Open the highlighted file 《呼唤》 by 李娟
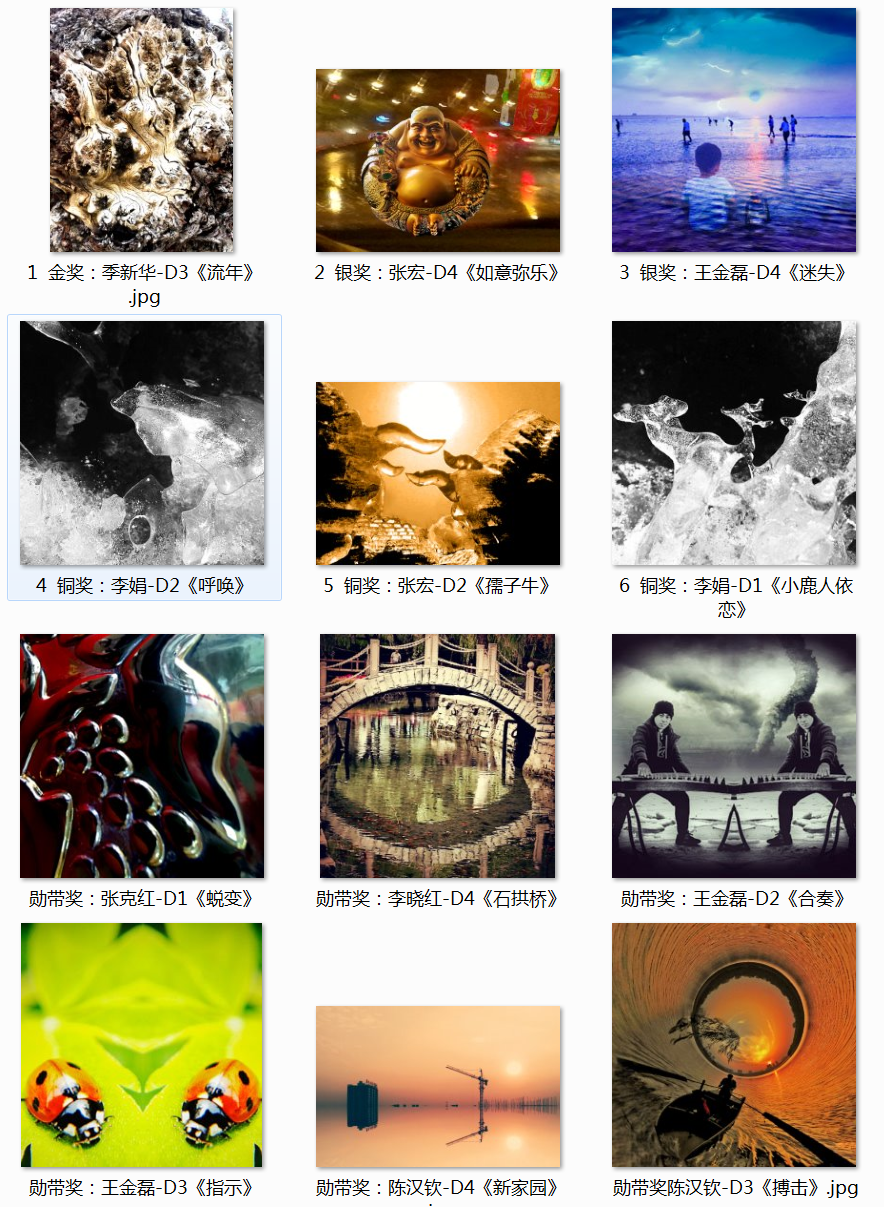Viewport: 884px width, 1207px height. click(x=142, y=443)
